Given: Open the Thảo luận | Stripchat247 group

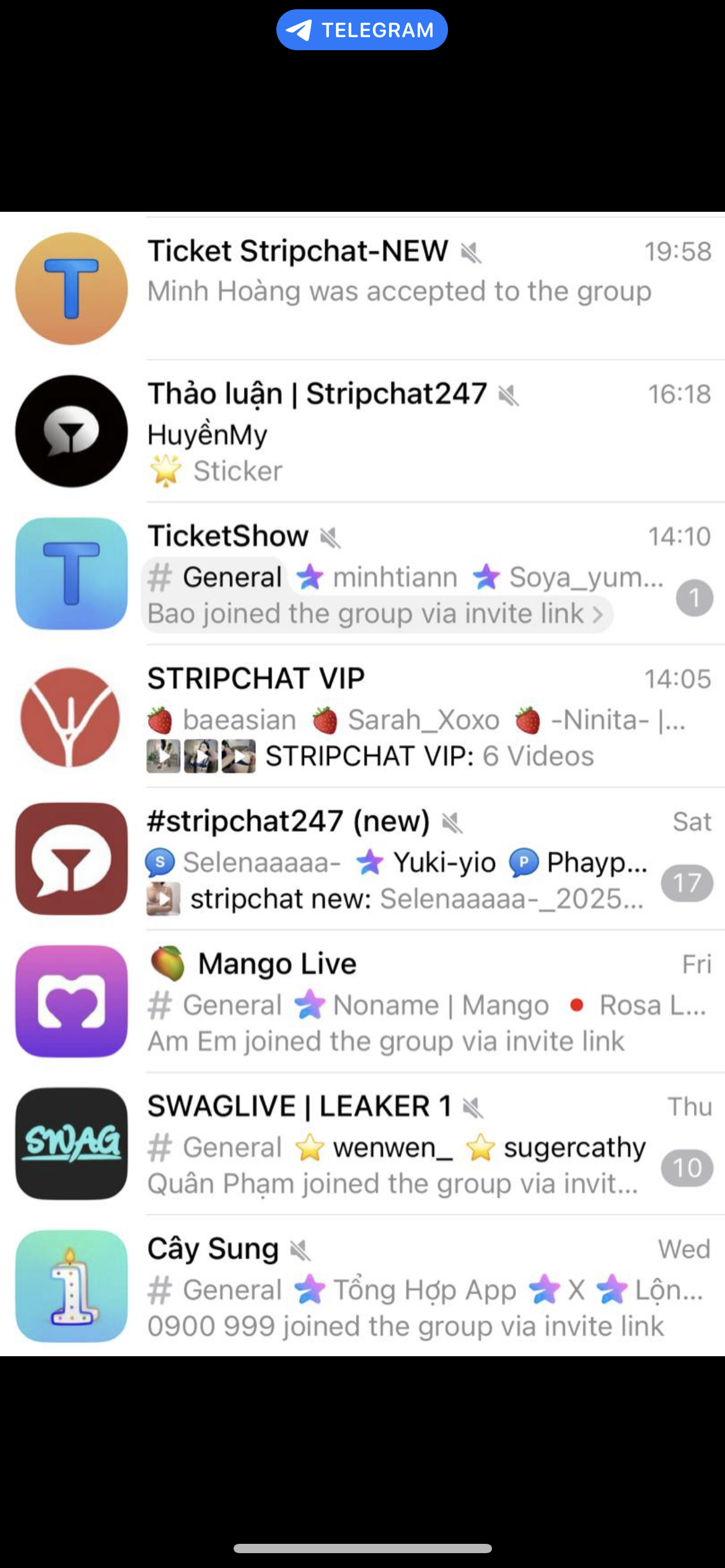Looking at the screenshot, I should click(x=362, y=431).
